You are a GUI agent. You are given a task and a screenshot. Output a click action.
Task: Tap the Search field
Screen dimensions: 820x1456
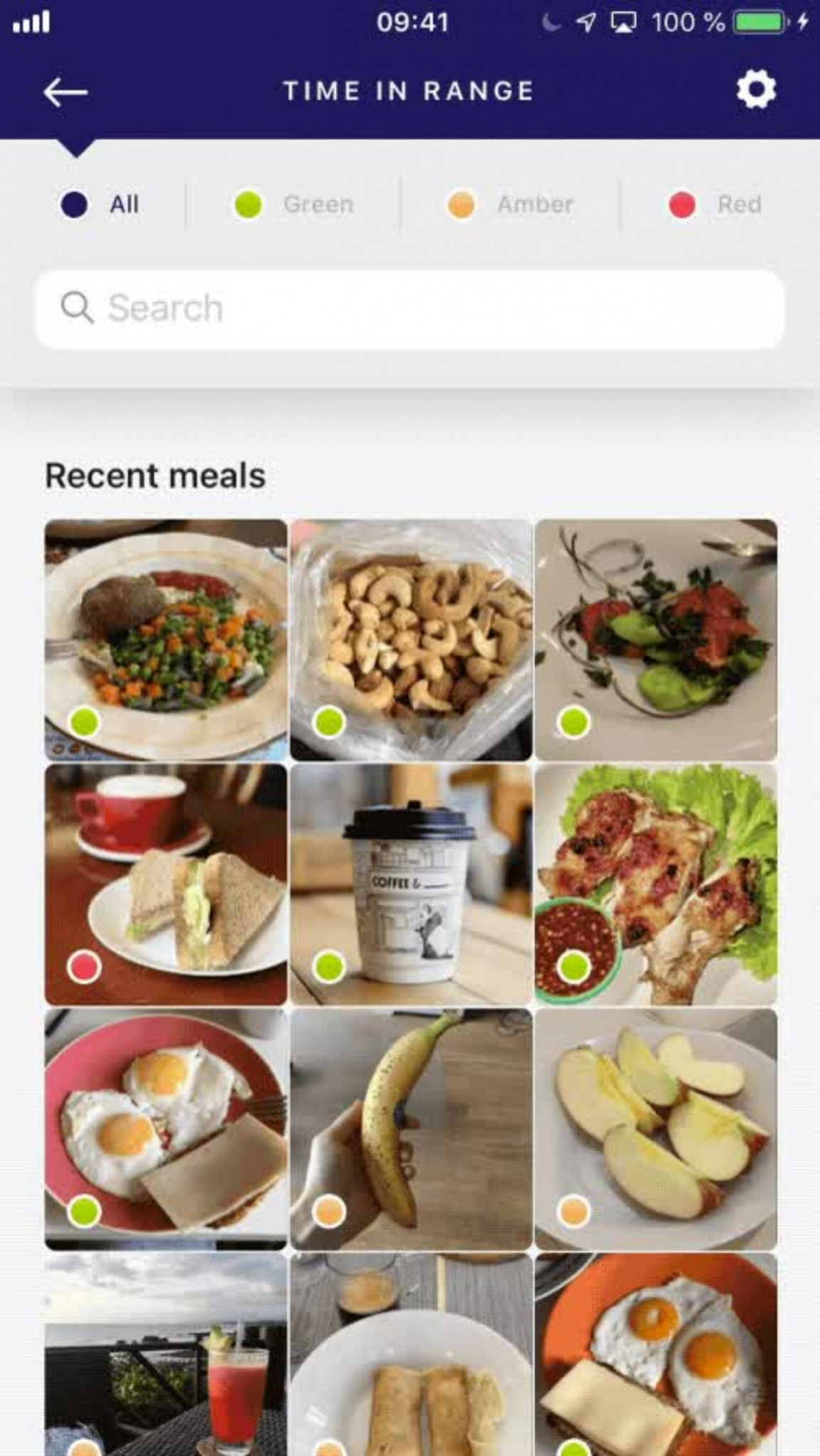[x=410, y=309]
